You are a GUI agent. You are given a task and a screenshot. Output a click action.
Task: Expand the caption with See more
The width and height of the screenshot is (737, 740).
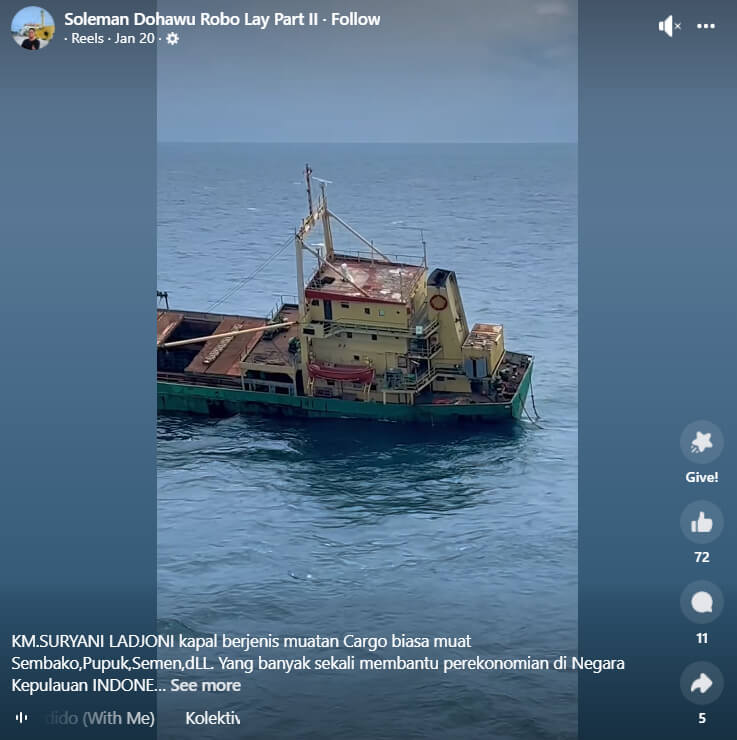205,685
